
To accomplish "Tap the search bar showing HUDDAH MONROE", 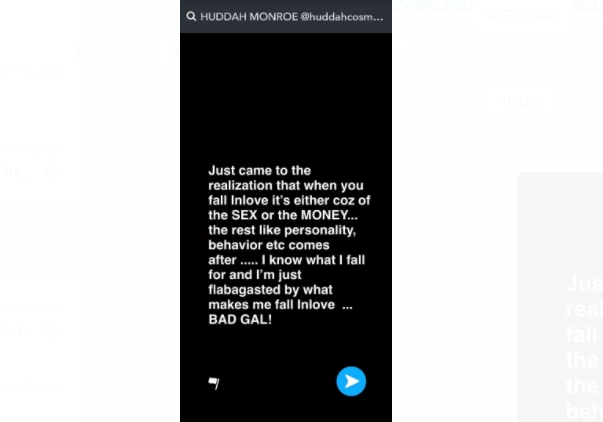I will point(285,16).
